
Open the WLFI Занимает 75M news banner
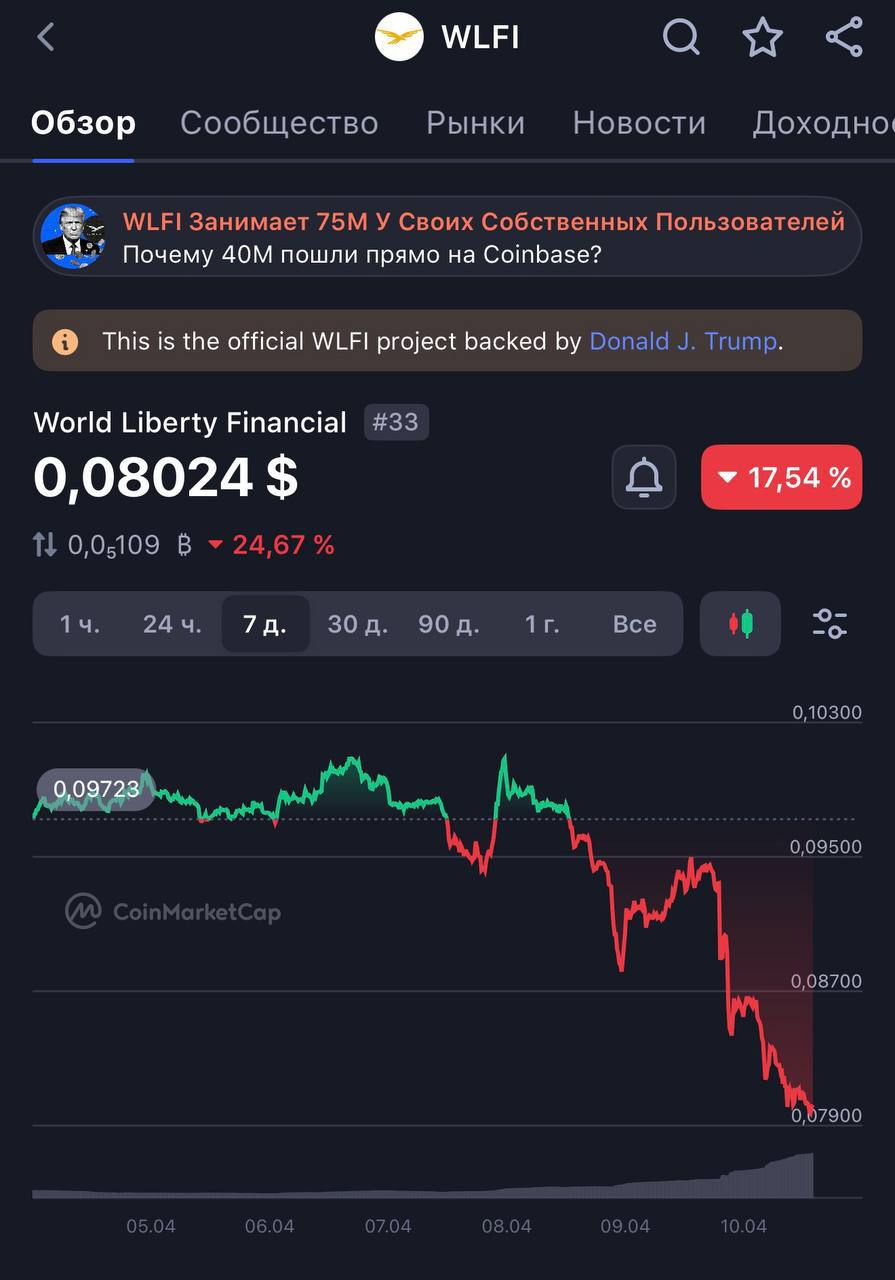click(x=447, y=237)
